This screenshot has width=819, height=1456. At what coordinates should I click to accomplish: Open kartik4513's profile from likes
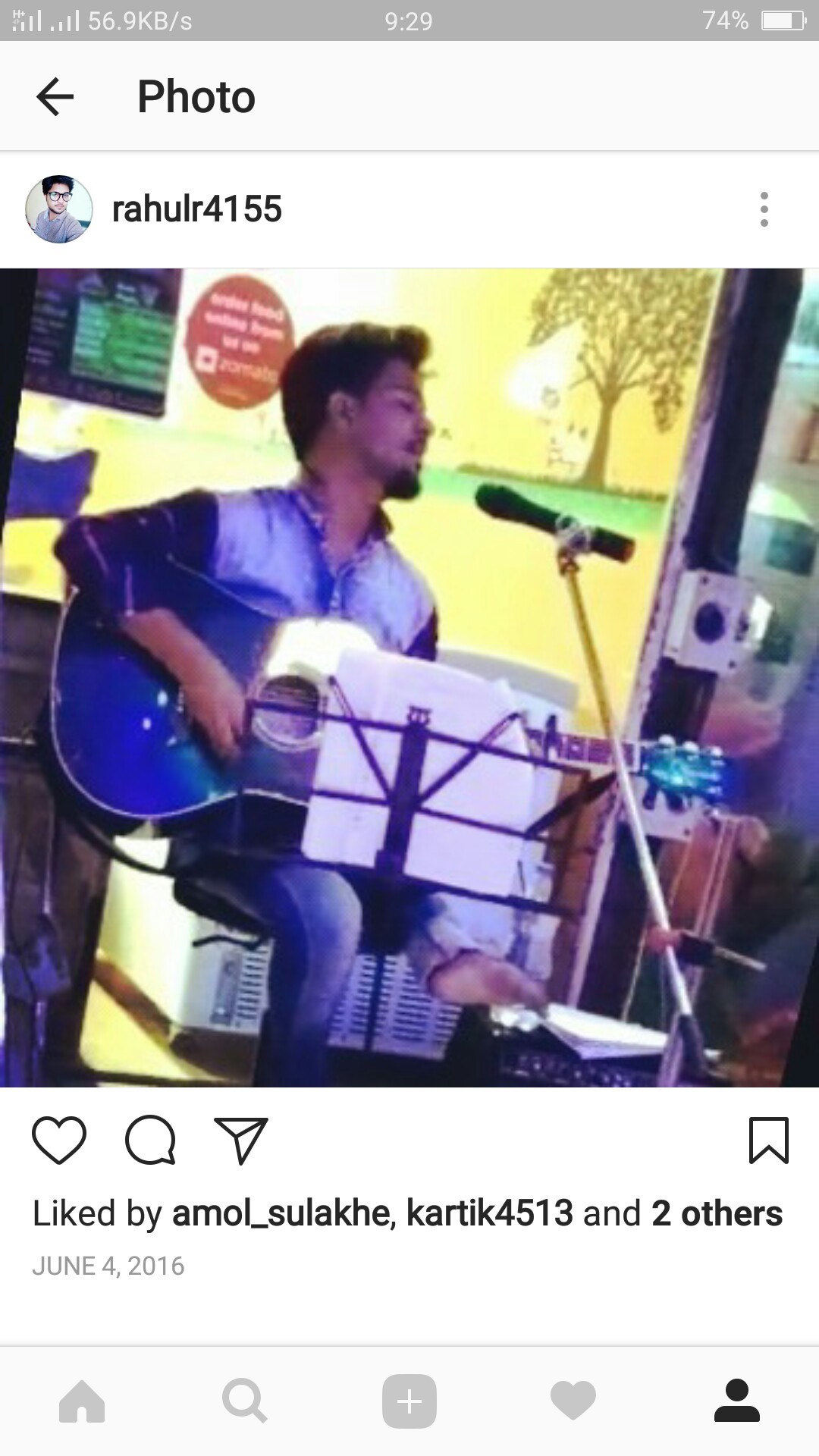pos(489,1213)
